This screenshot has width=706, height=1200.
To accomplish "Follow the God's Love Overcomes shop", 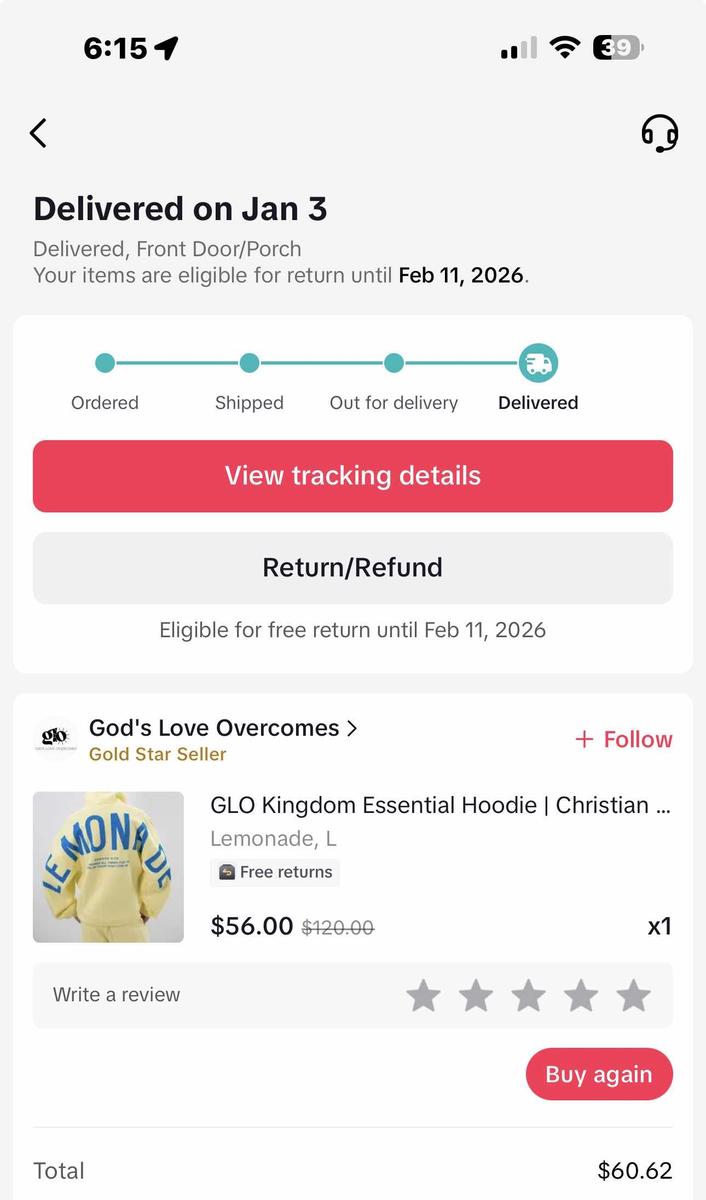I will 623,739.
